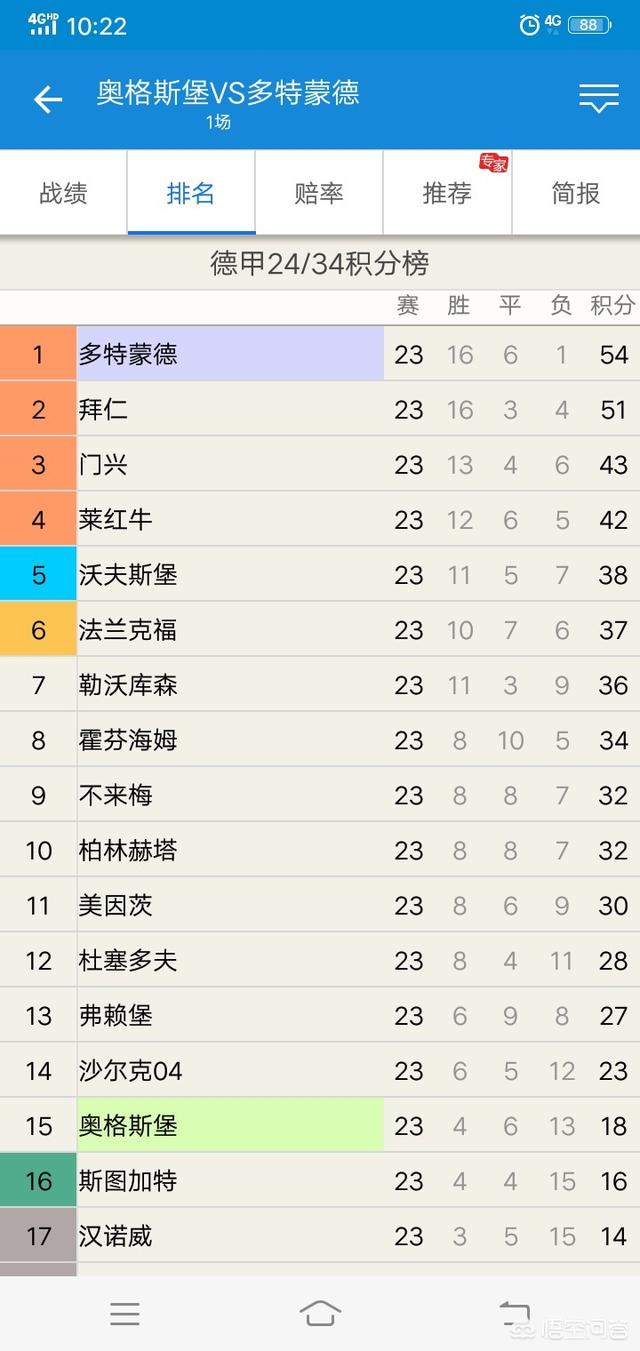Open the 沙尔克04 team row

[x=320, y=1071]
